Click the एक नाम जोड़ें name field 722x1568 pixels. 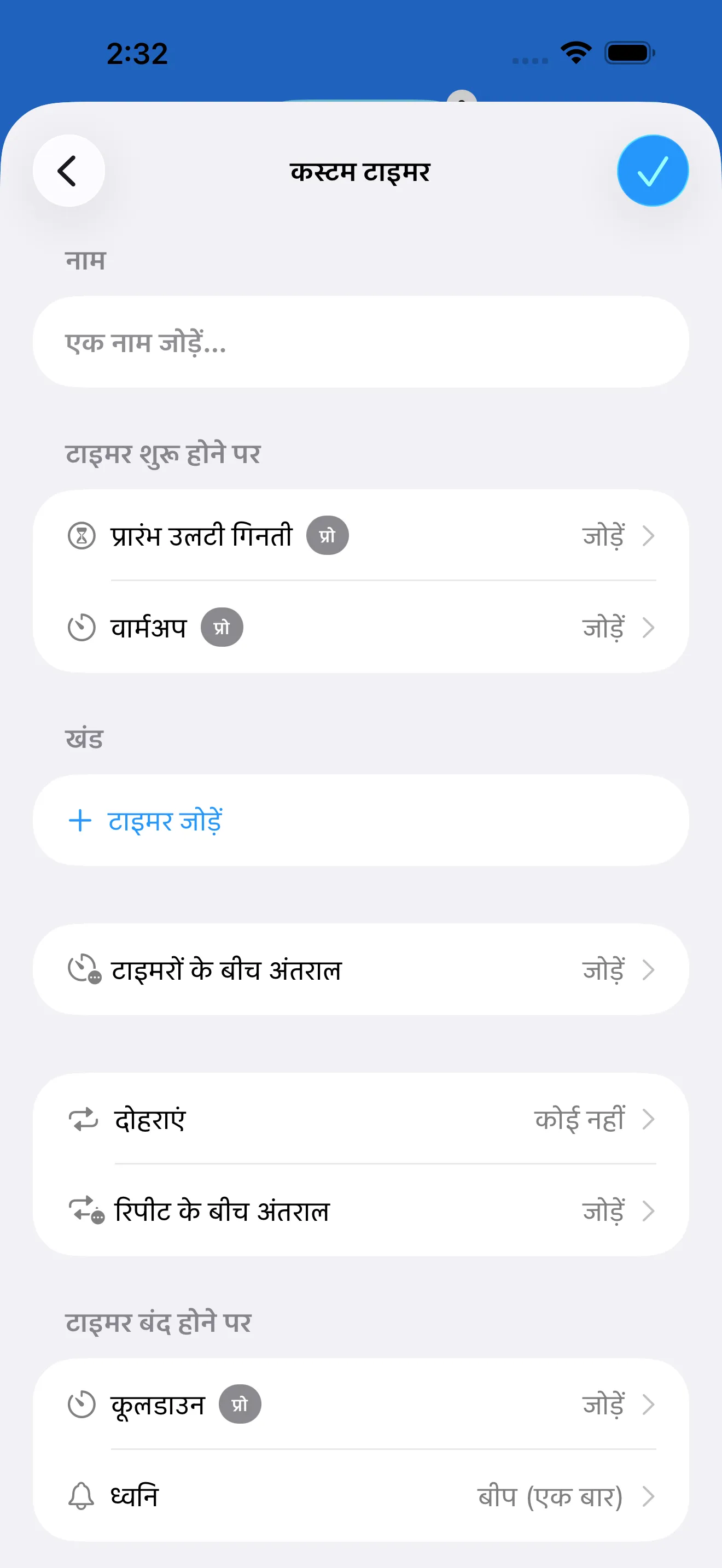[361, 342]
